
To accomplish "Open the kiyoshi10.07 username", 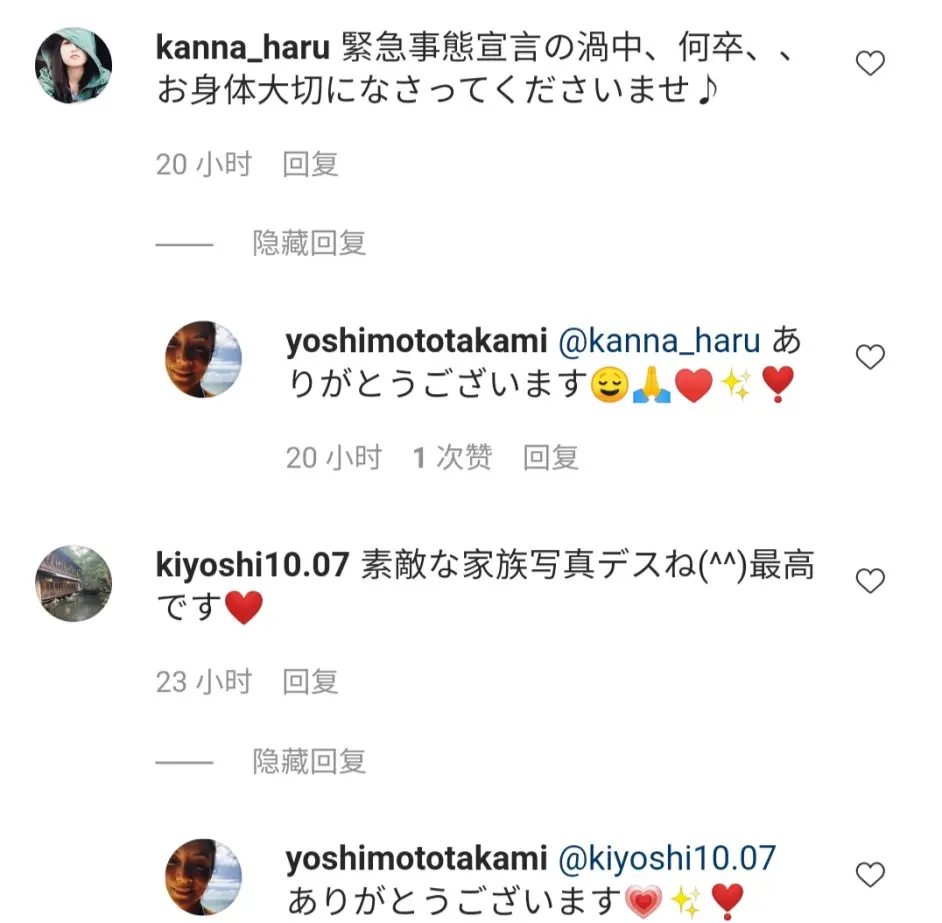I will [x=252, y=565].
